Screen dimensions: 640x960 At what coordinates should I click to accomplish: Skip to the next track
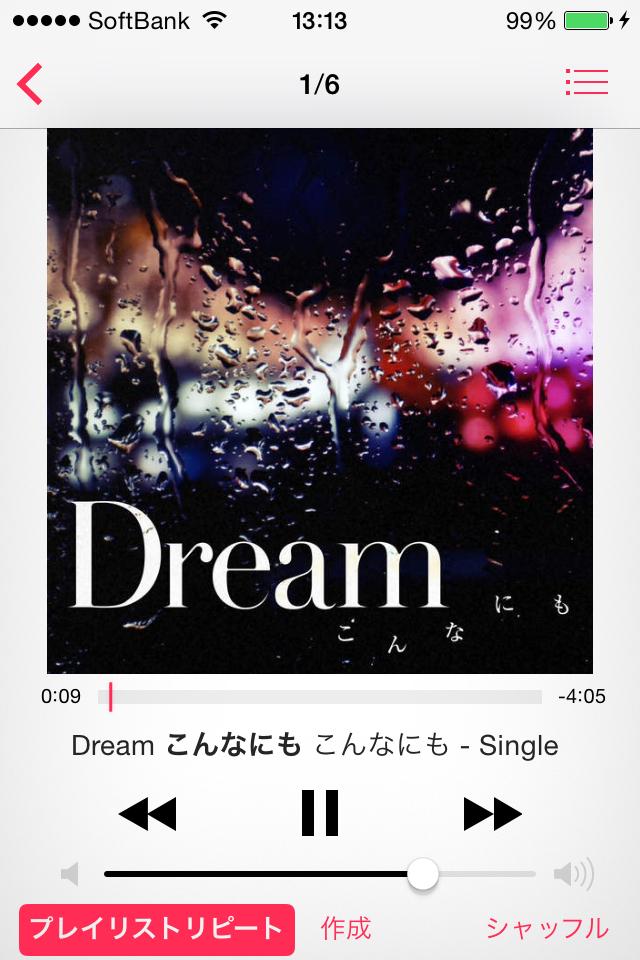(492, 814)
